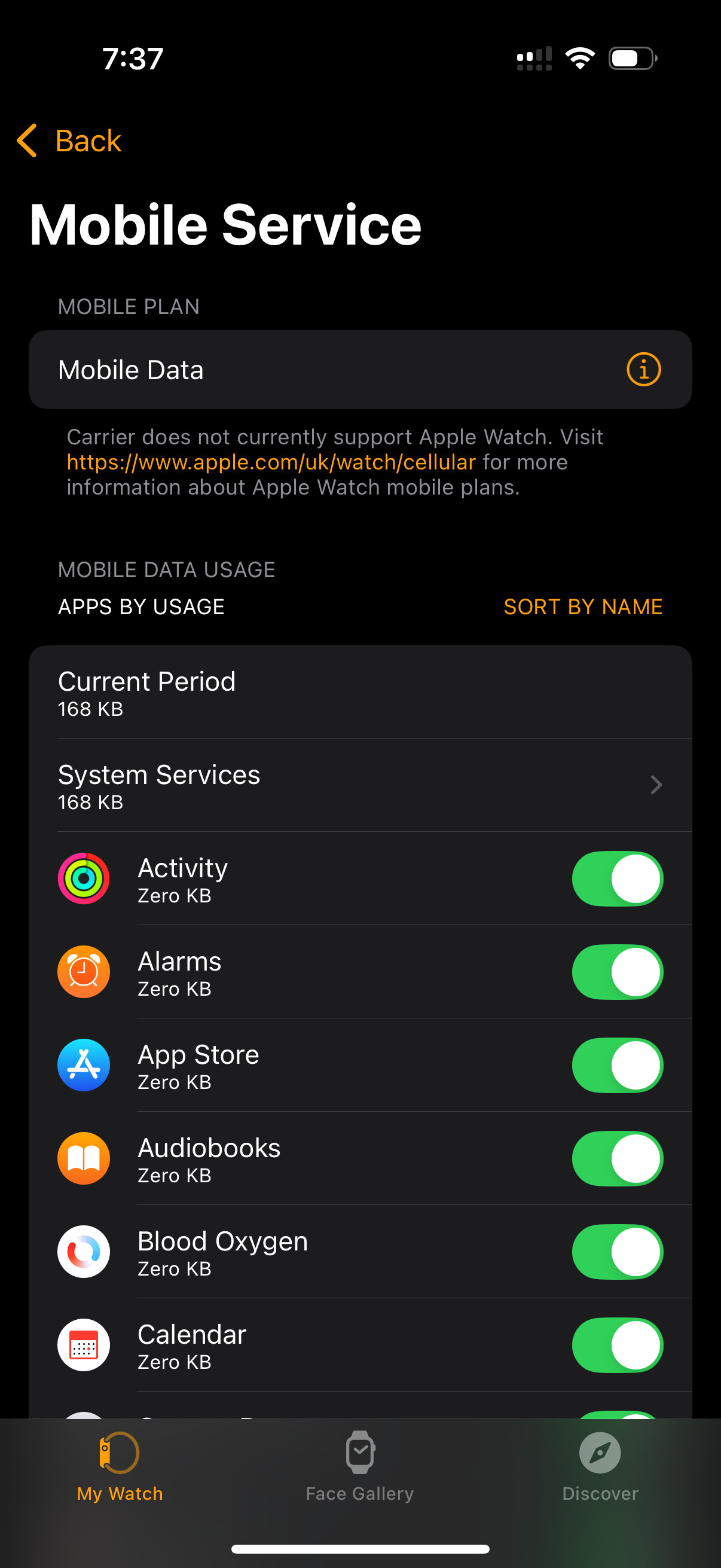This screenshot has height=1568, width=721.
Task: Disable mobile data for Alarms
Action: [x=617, y=972]
